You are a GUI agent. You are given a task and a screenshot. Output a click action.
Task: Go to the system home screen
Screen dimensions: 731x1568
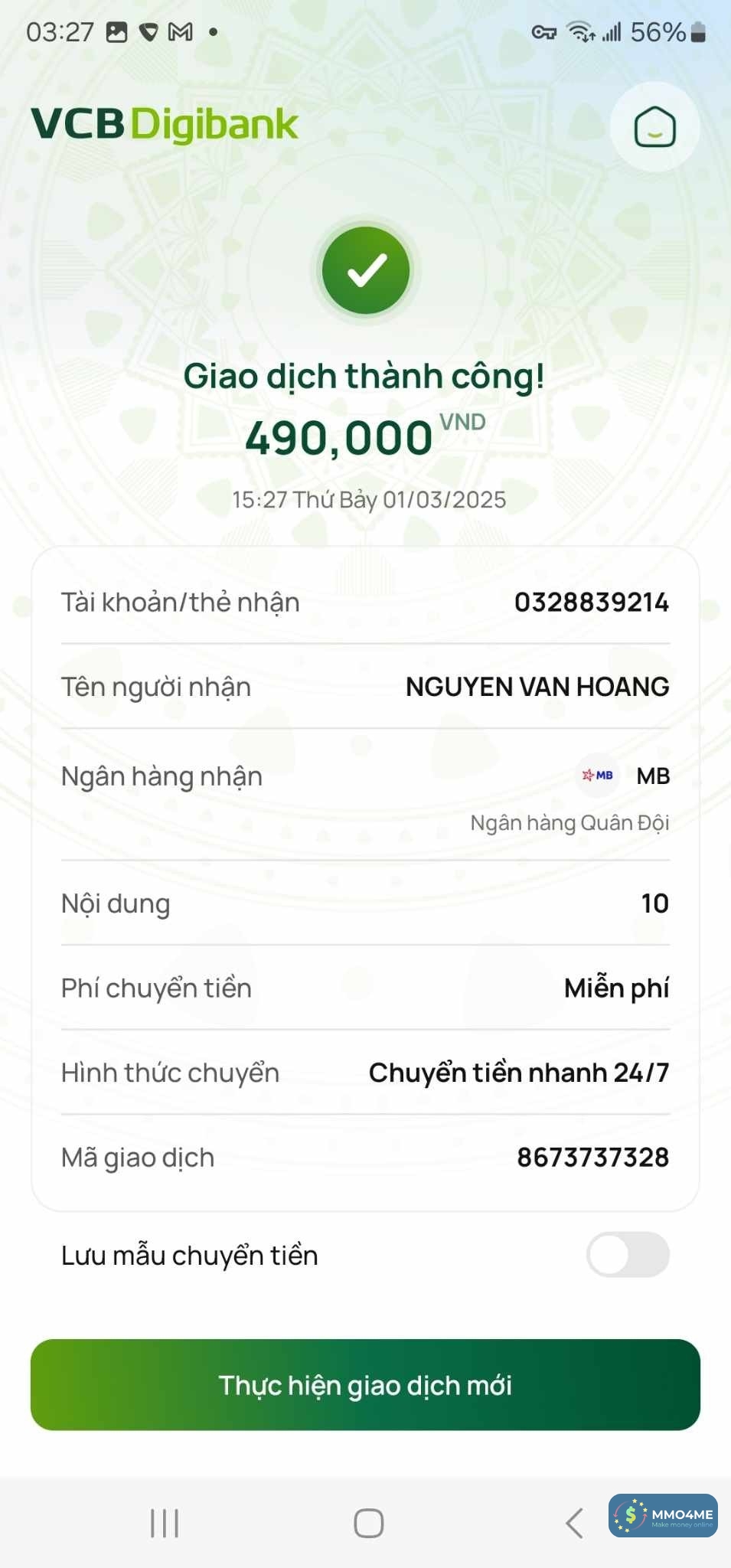click(x=368, y=1523)
